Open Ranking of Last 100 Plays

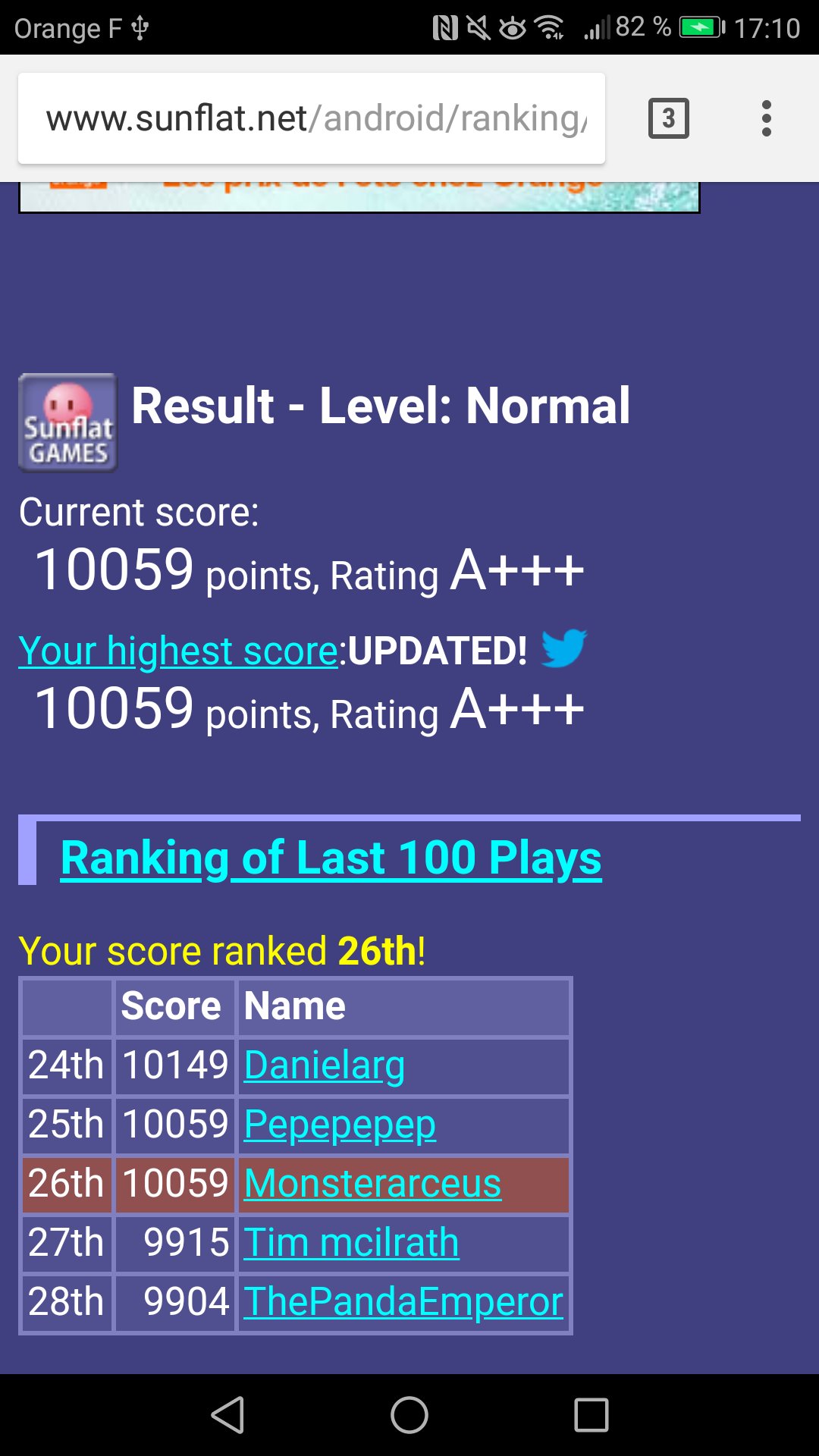[331, 858]
